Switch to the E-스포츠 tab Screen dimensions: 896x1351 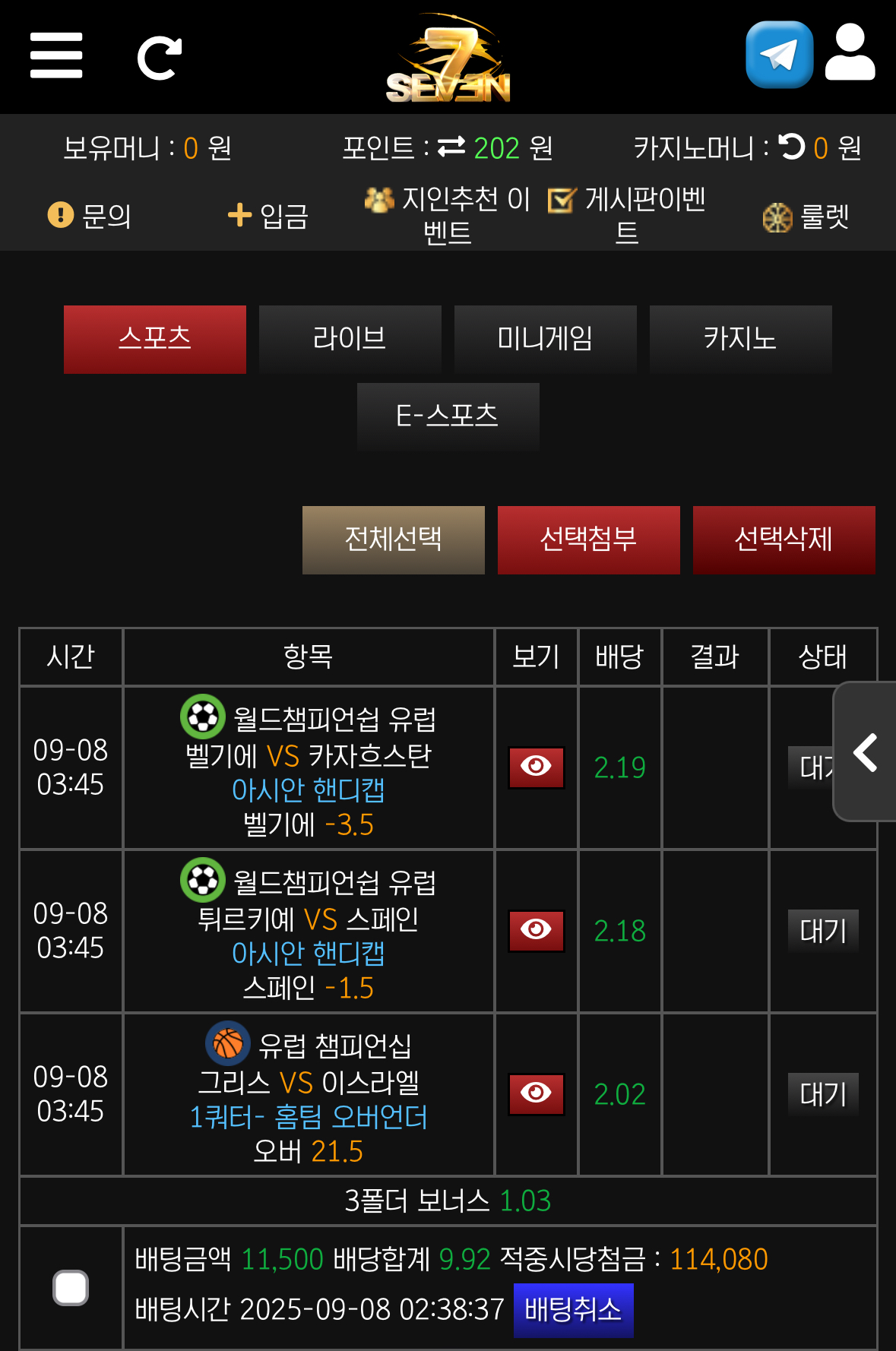(x=448, y=416)
